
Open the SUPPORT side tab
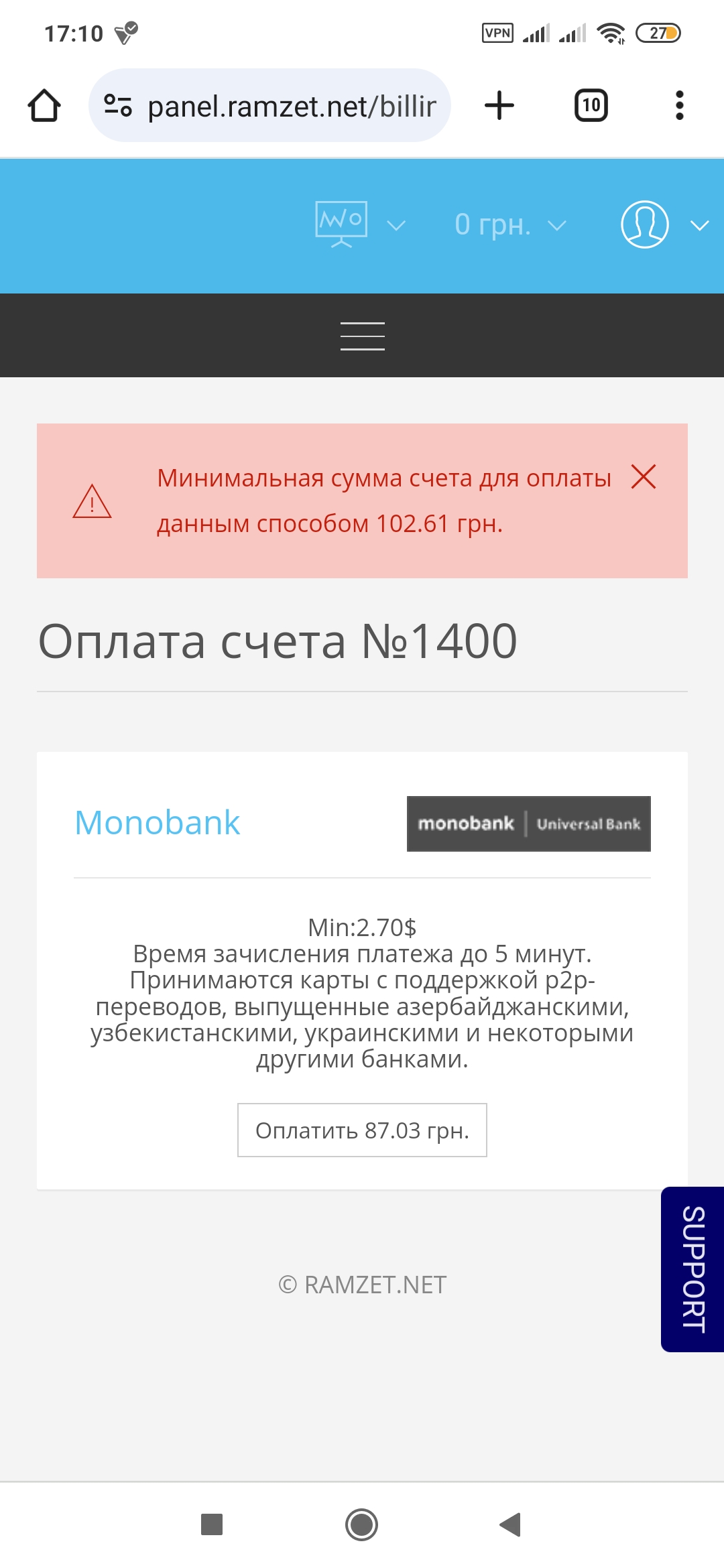pos(693,1269)
